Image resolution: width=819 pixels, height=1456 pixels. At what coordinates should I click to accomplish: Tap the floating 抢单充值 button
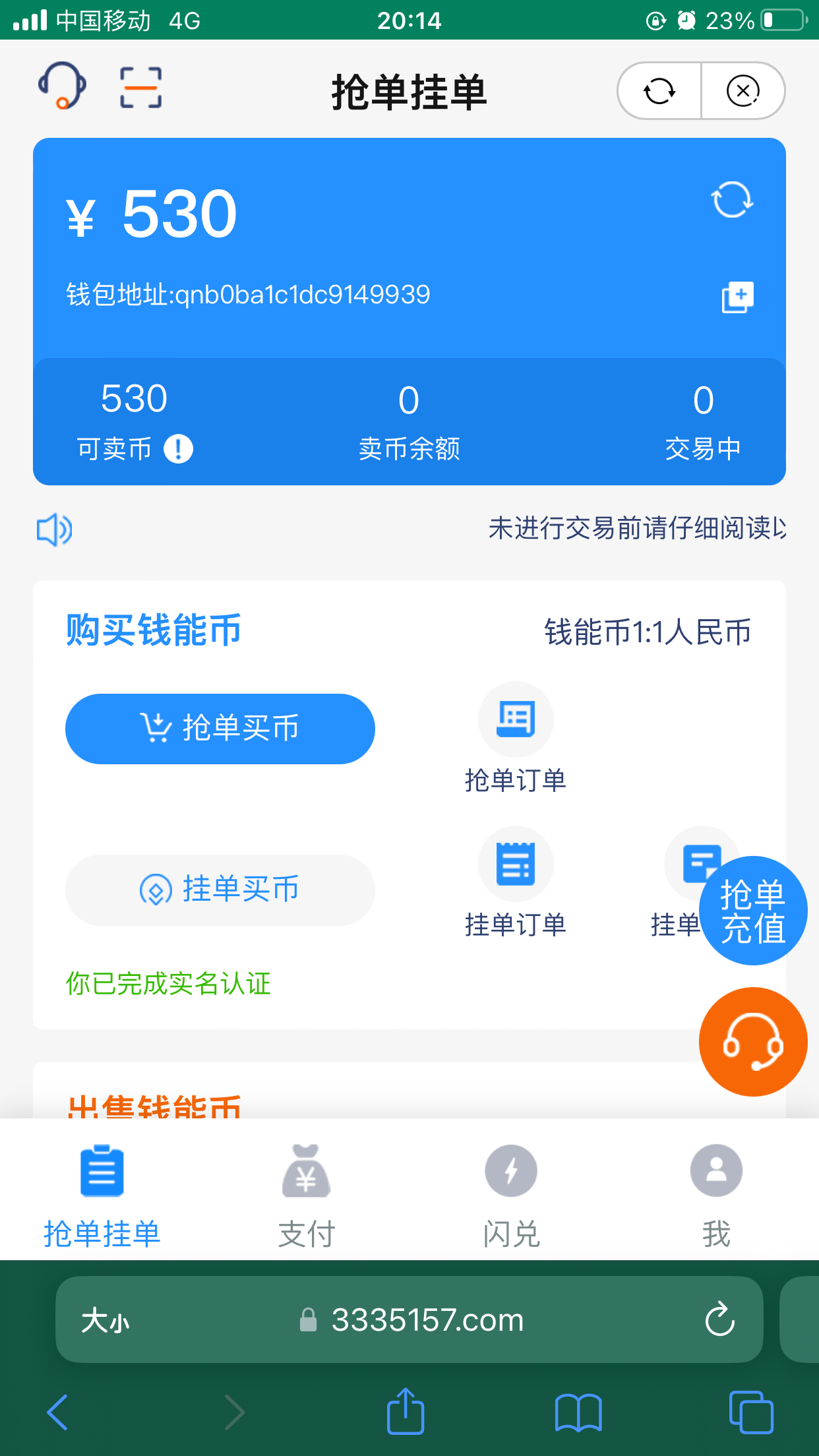pos(753,911)
